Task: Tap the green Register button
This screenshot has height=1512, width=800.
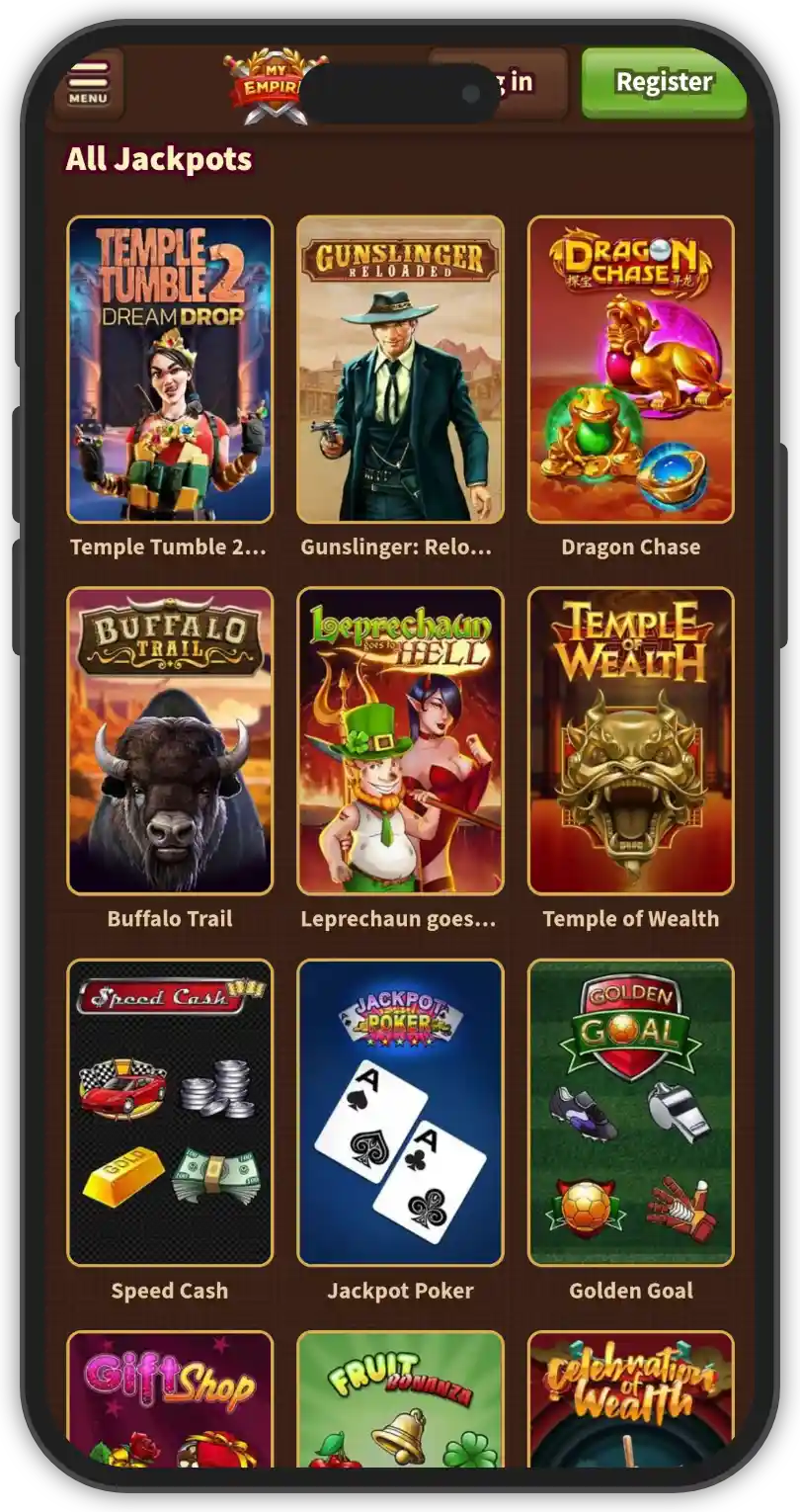Action: pos(664,82)
